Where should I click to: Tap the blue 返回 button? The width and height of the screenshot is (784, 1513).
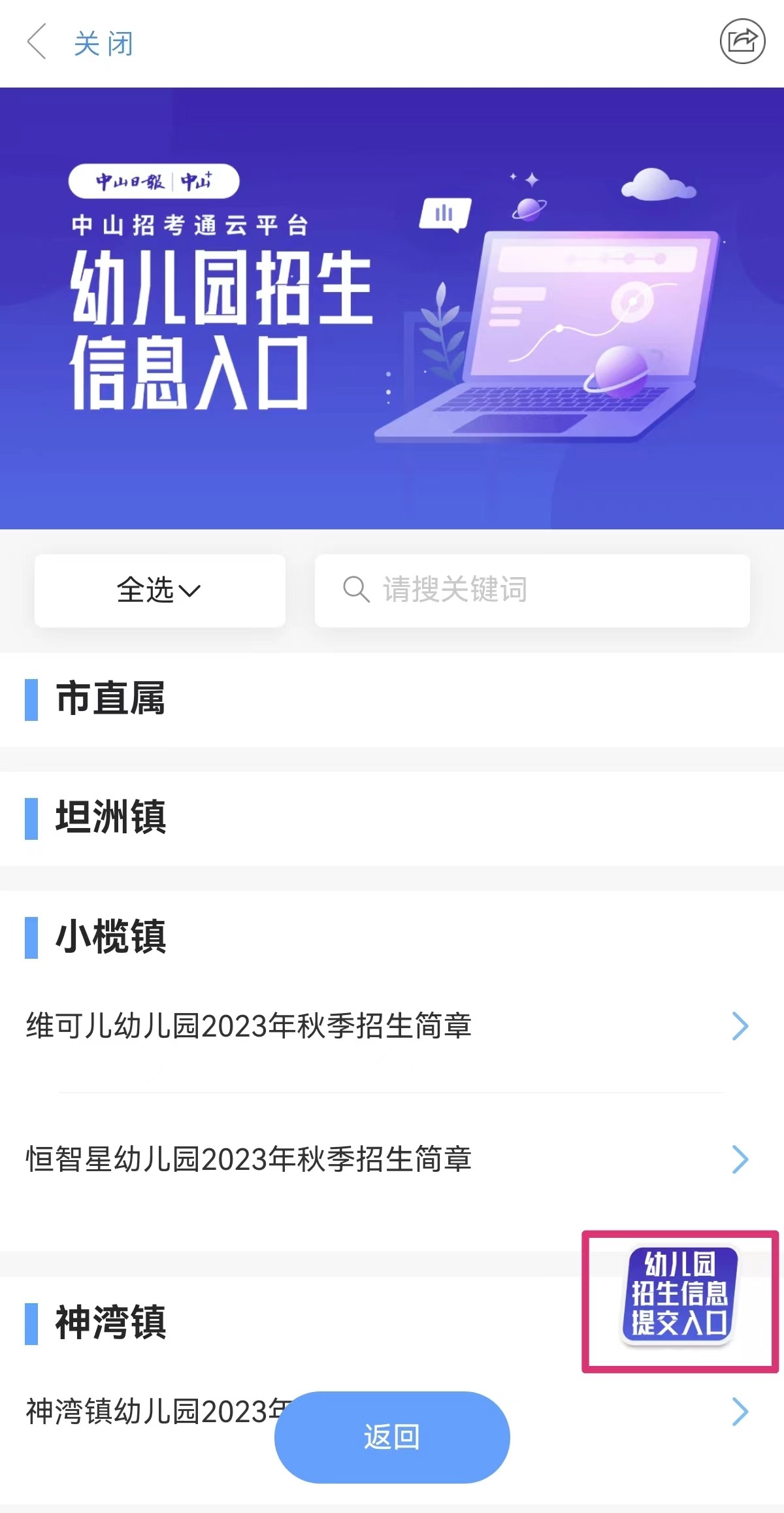tap(392, 1437)
